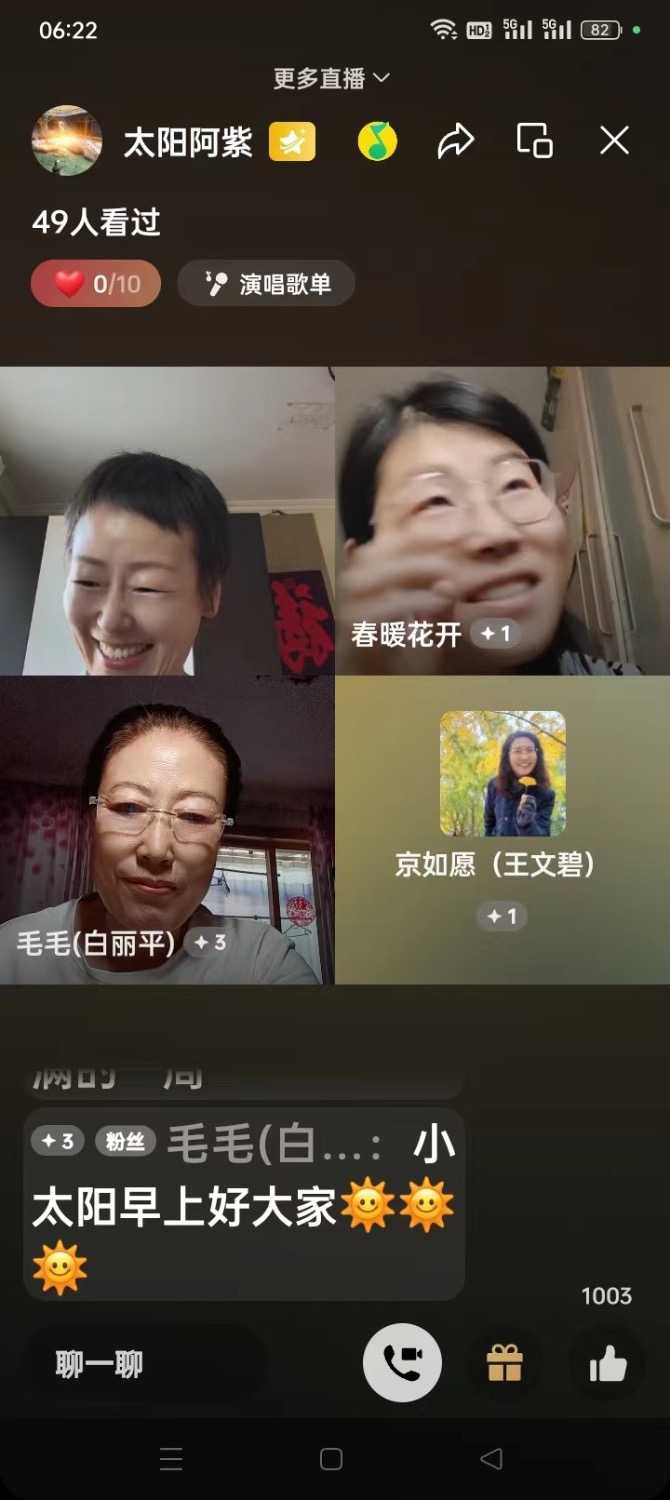Go back with the system back button

pos(490,1459)
